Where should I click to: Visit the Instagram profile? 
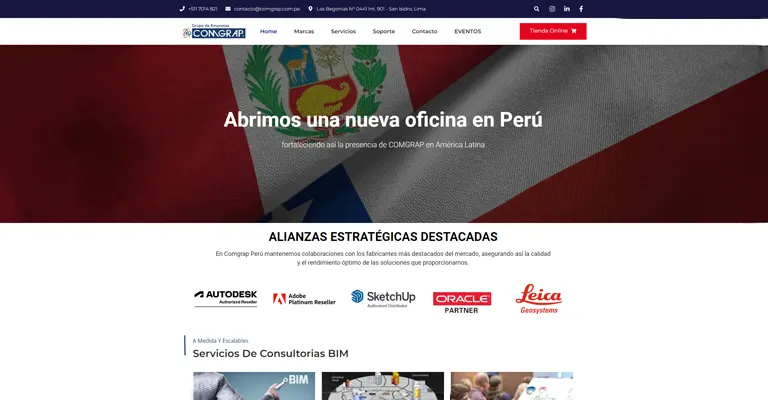552,8
